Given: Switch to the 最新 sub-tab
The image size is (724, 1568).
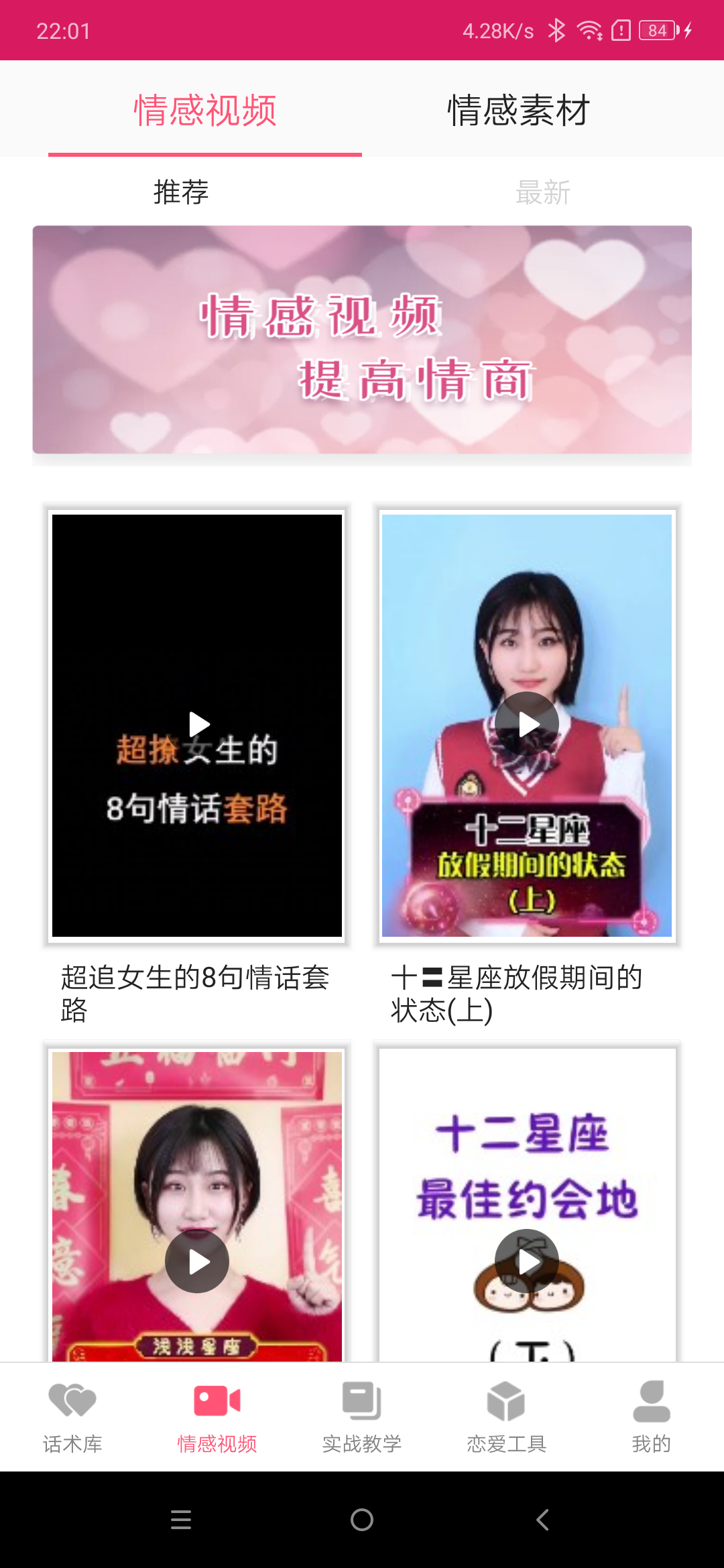Looking at the screenshot, I should 543,193.
